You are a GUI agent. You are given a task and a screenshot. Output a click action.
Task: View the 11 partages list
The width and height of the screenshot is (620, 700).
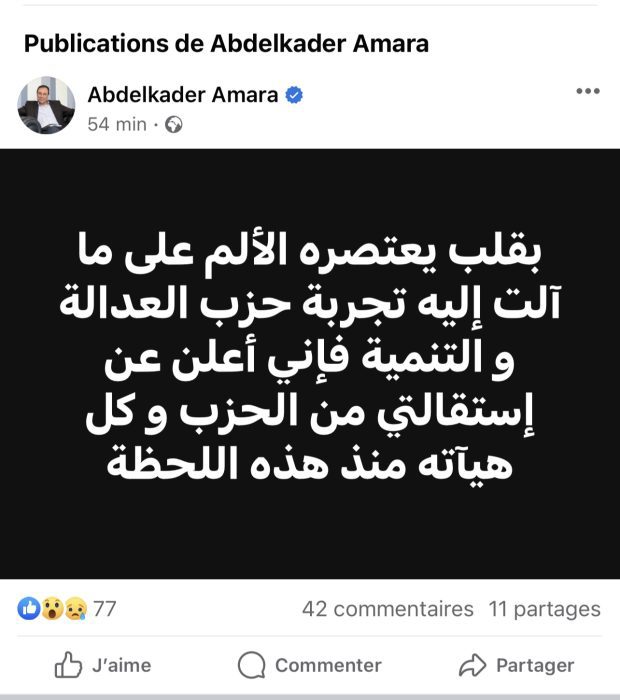coord(544,608)
